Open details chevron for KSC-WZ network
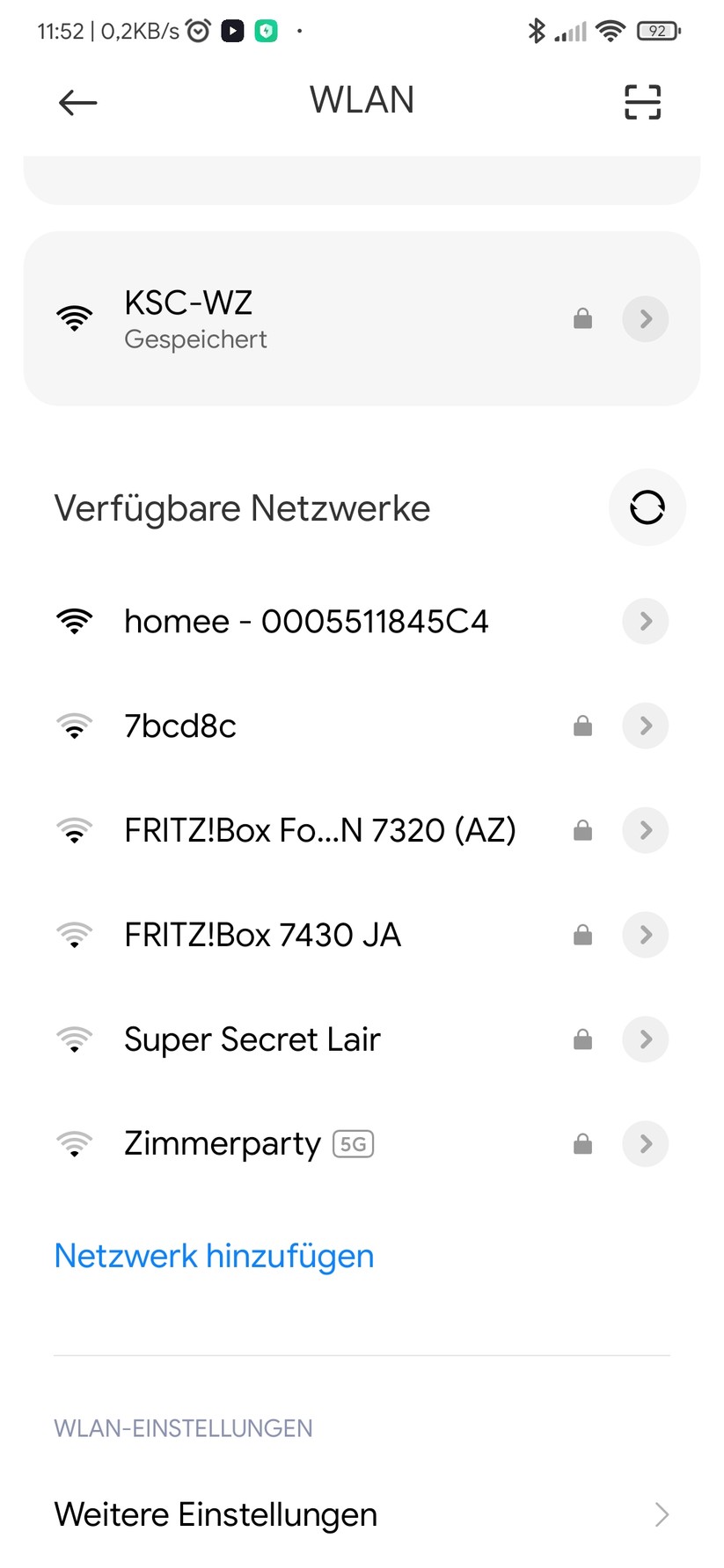This screenshot has height=1568, width=724. coord(645,318)
